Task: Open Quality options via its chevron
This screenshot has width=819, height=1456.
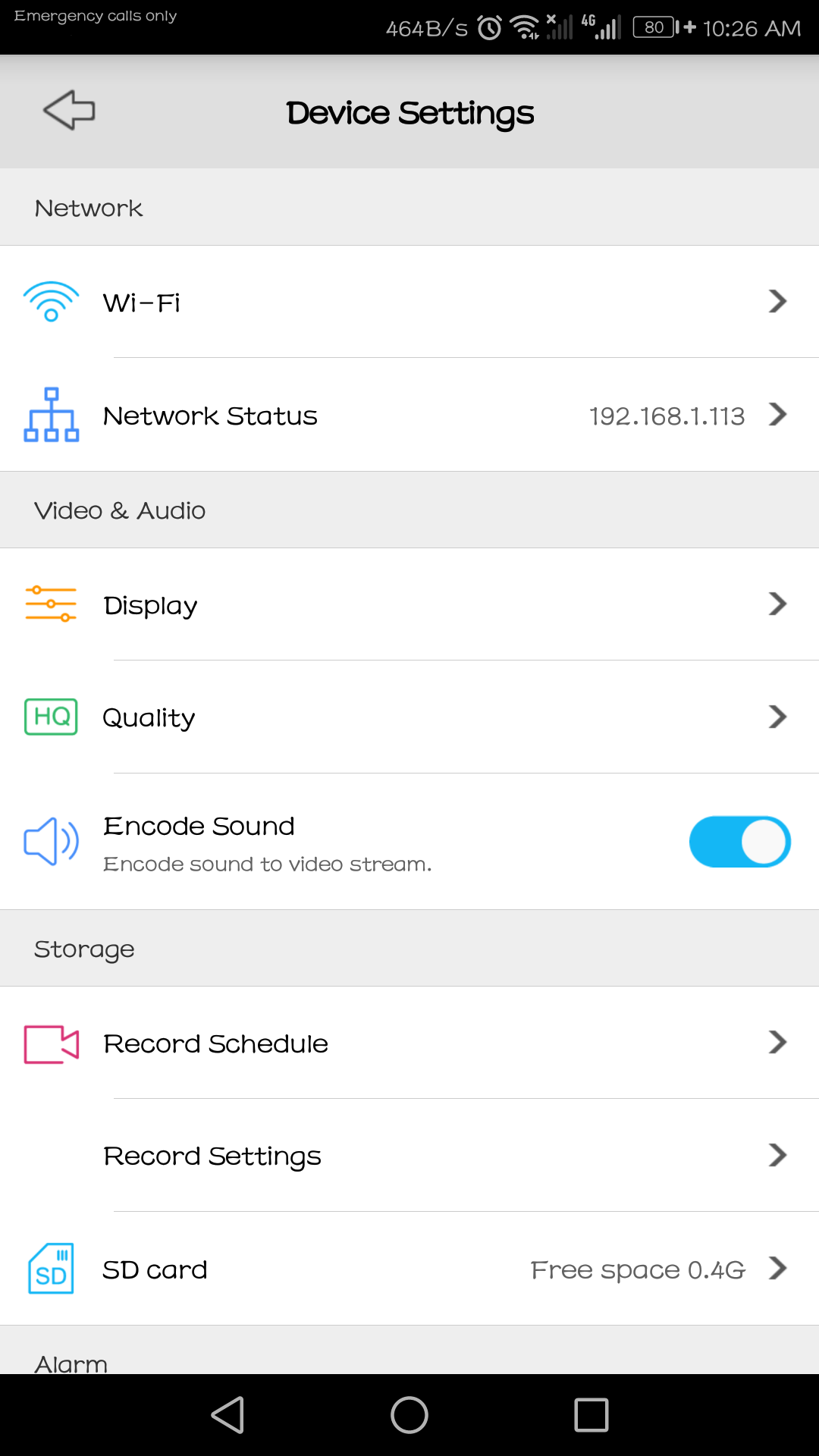Action: point(778,717)
